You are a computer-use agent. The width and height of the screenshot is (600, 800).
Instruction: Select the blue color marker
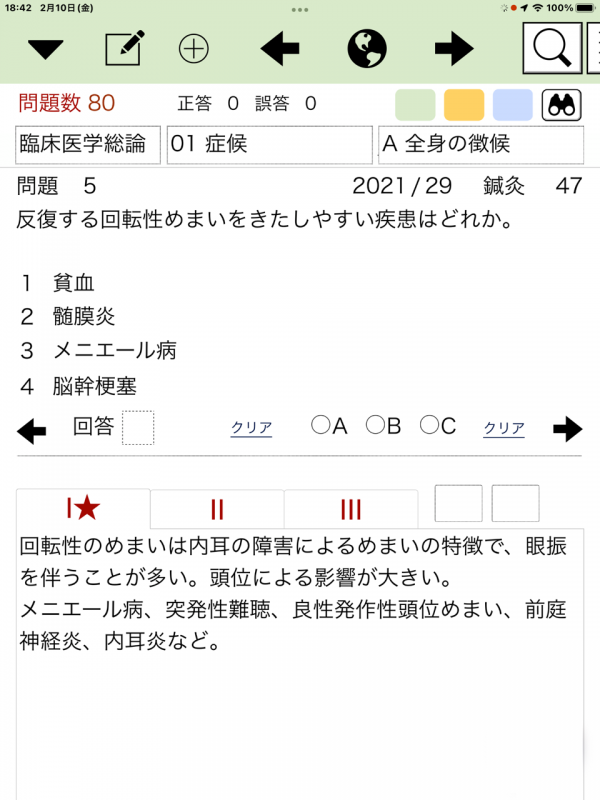(x=513, y=105)
